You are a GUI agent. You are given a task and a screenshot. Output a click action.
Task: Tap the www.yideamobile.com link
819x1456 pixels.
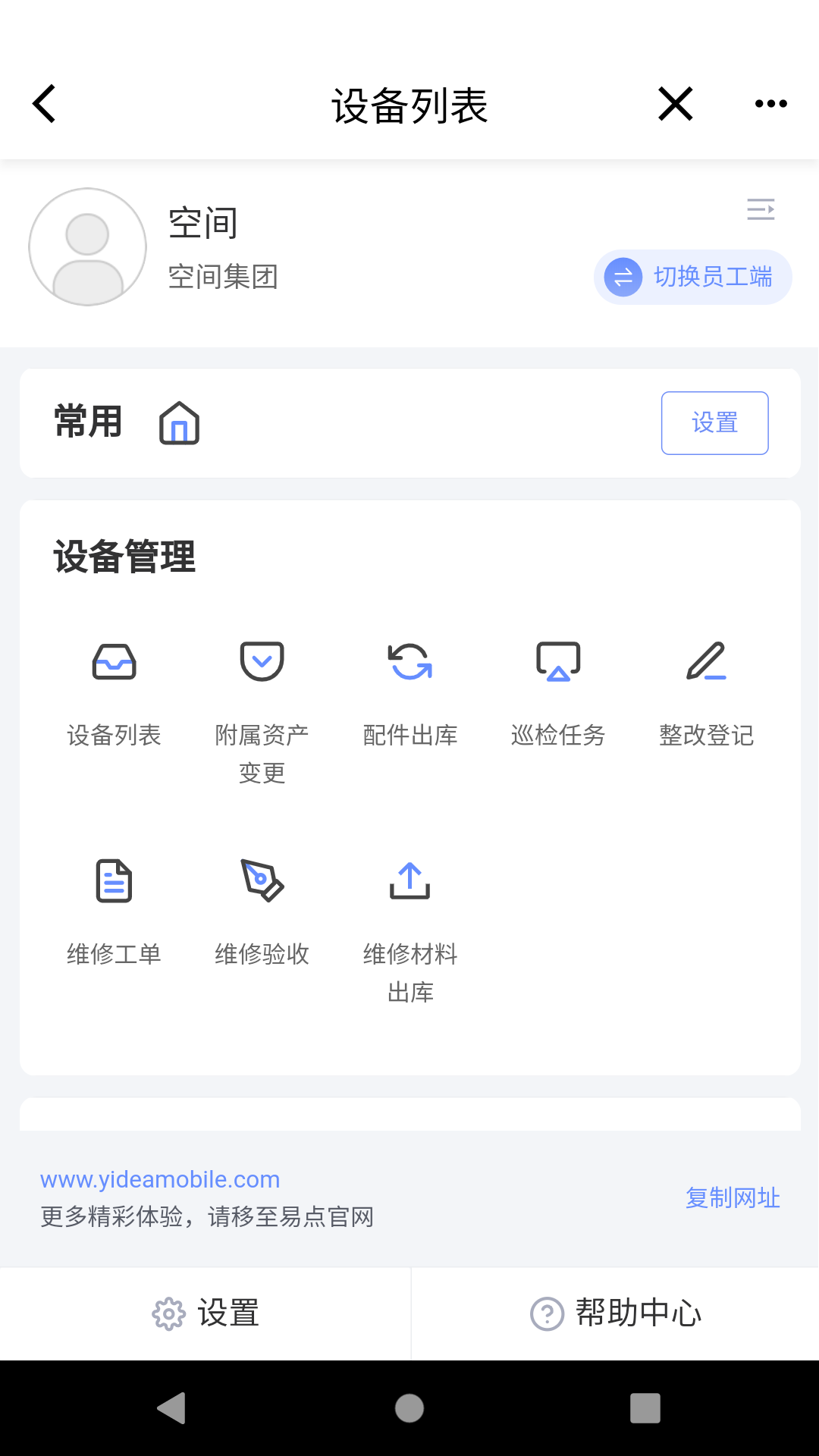(x=160, y=1179)
